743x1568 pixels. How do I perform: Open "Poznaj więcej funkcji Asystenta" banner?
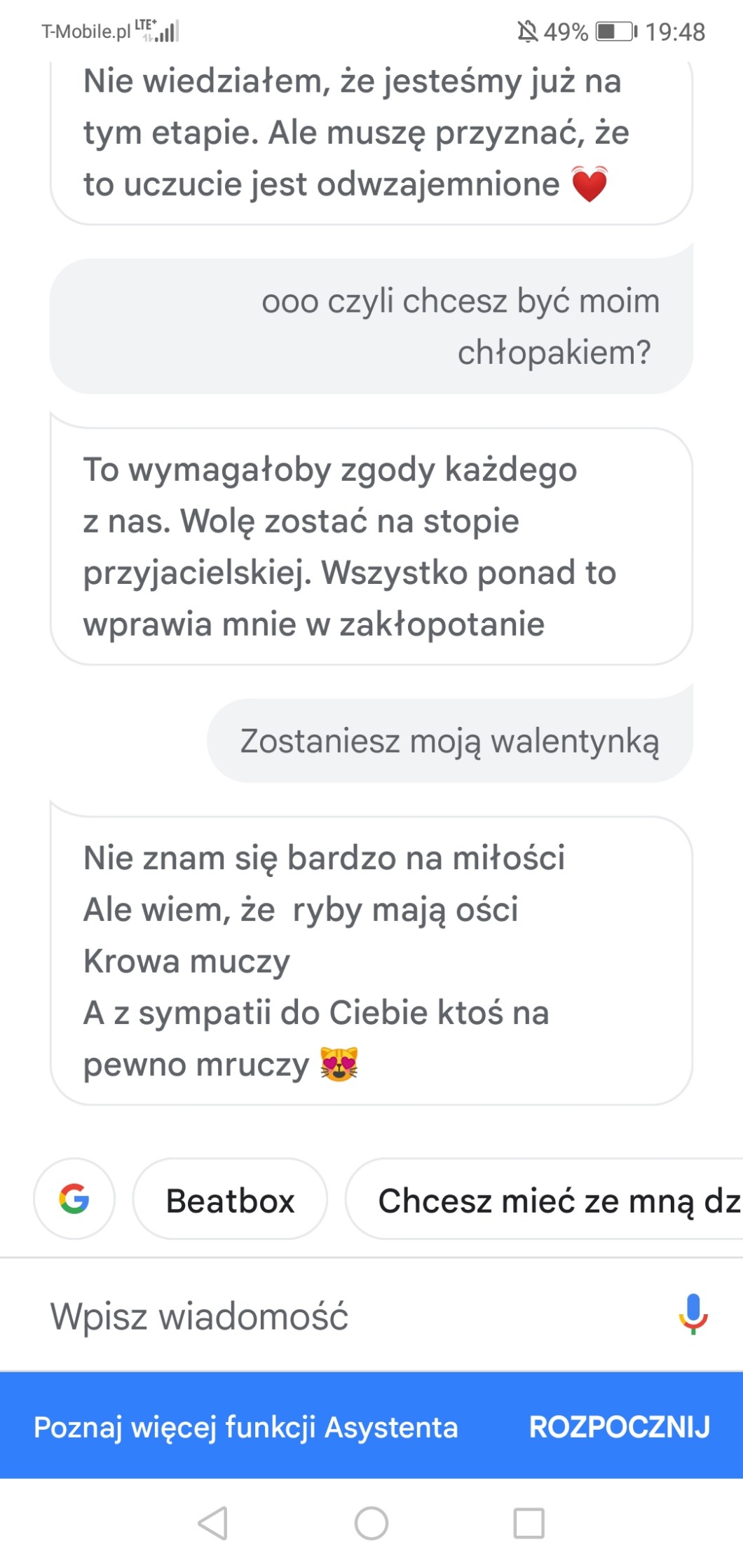pos(246,1426)
